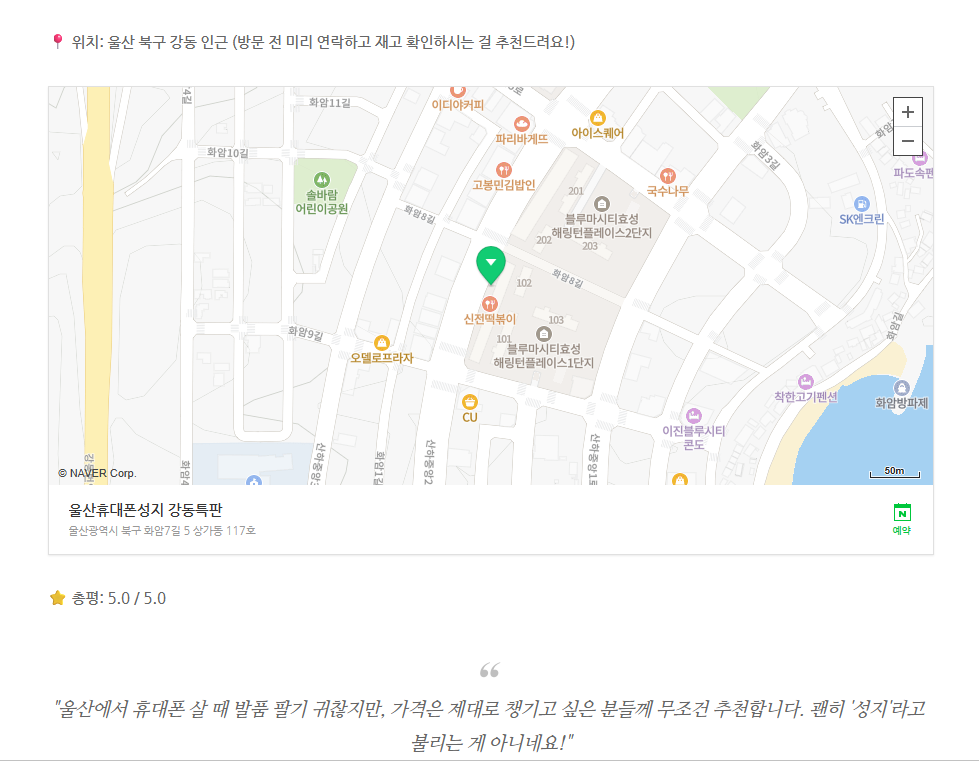Select the 이진블루시티 콘도 marker
Screen dimensions: 979x761
click(694, 415)
